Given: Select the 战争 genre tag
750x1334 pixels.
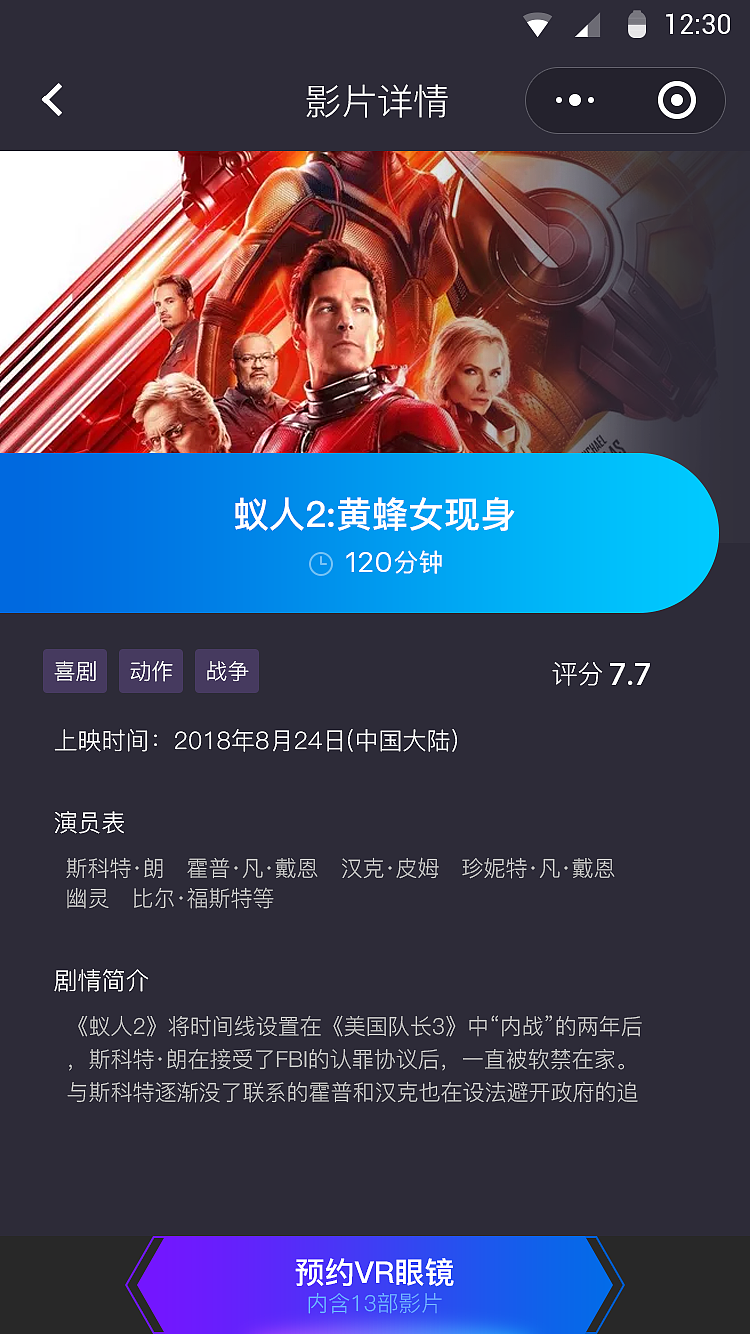Looking at the screenshot, I should click(226, 671).
